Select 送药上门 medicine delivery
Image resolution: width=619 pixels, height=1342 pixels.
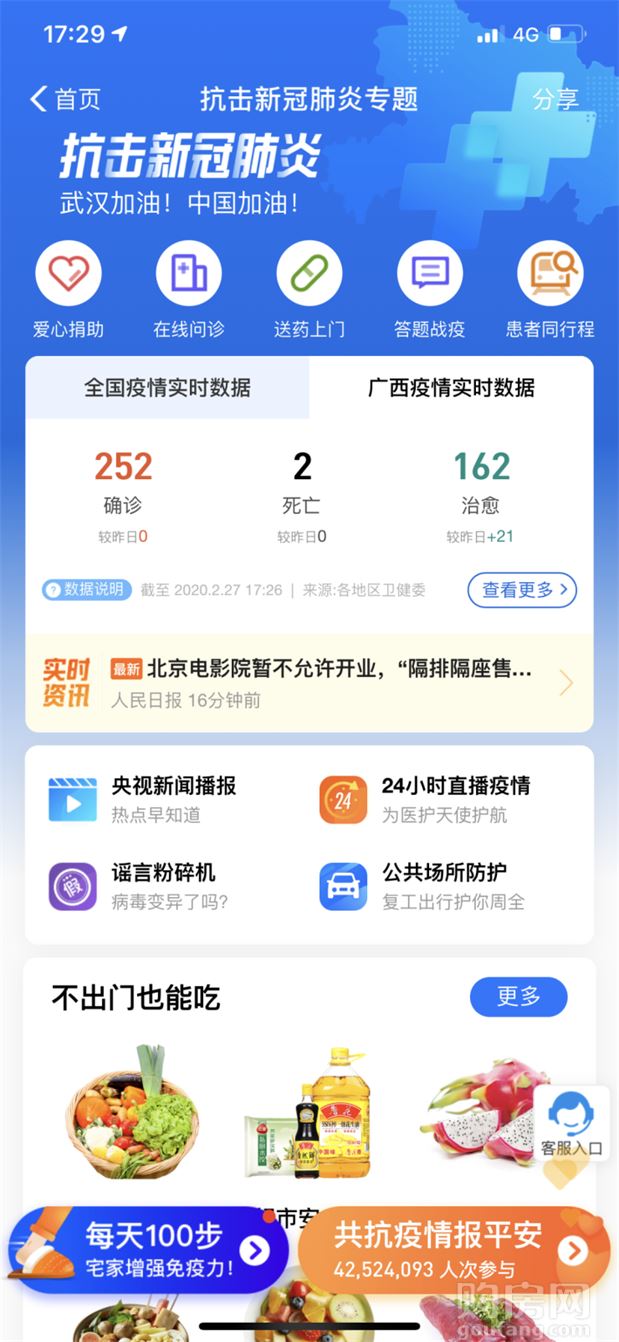pyautogui.click(x=309, y=274)
